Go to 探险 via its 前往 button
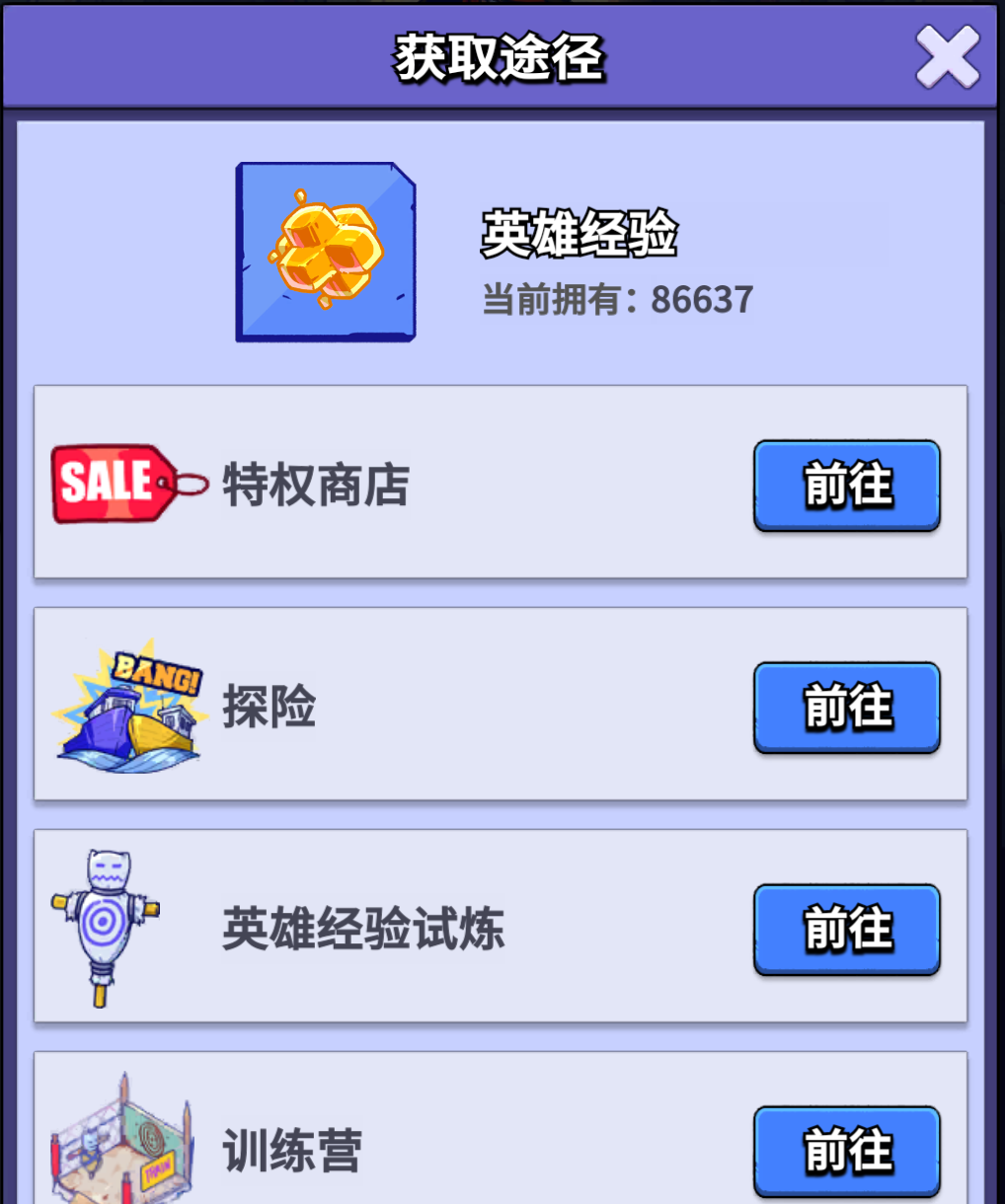The width and height of the screenshot is (1005, 1204). (846, 708)
